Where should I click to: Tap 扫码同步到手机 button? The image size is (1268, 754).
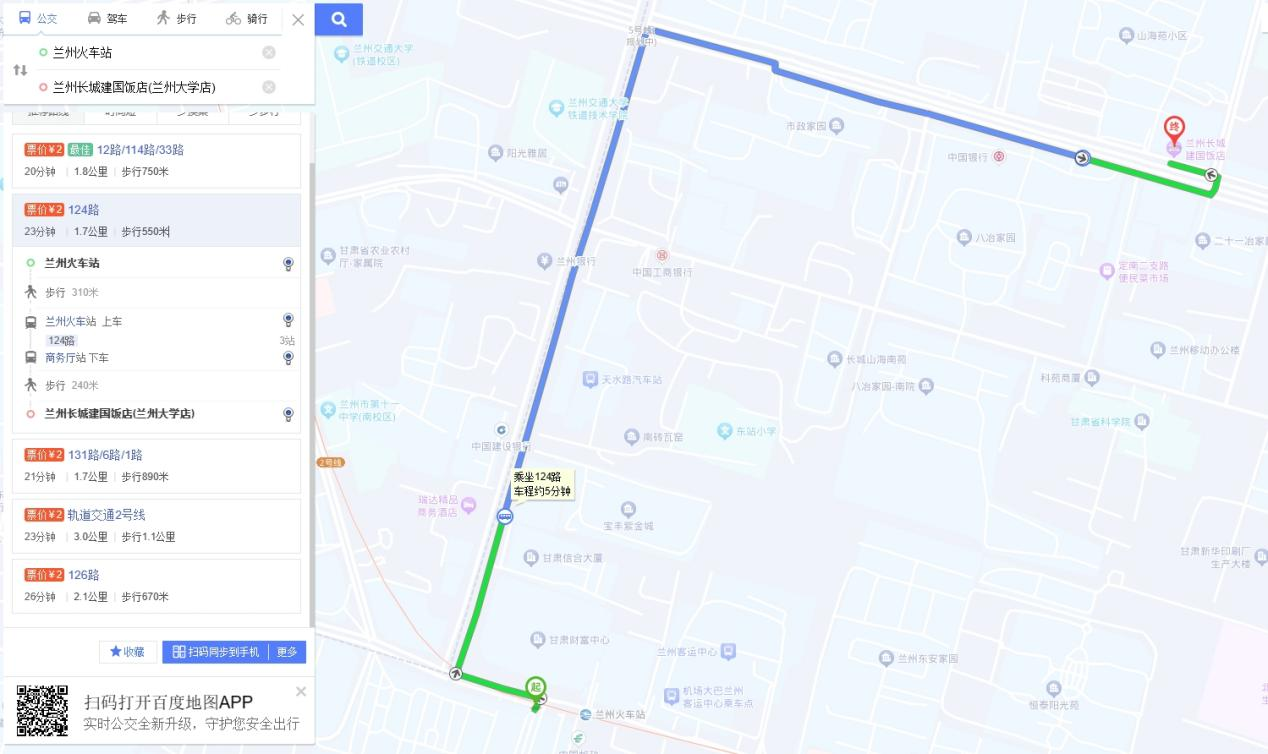pos(215,652)
